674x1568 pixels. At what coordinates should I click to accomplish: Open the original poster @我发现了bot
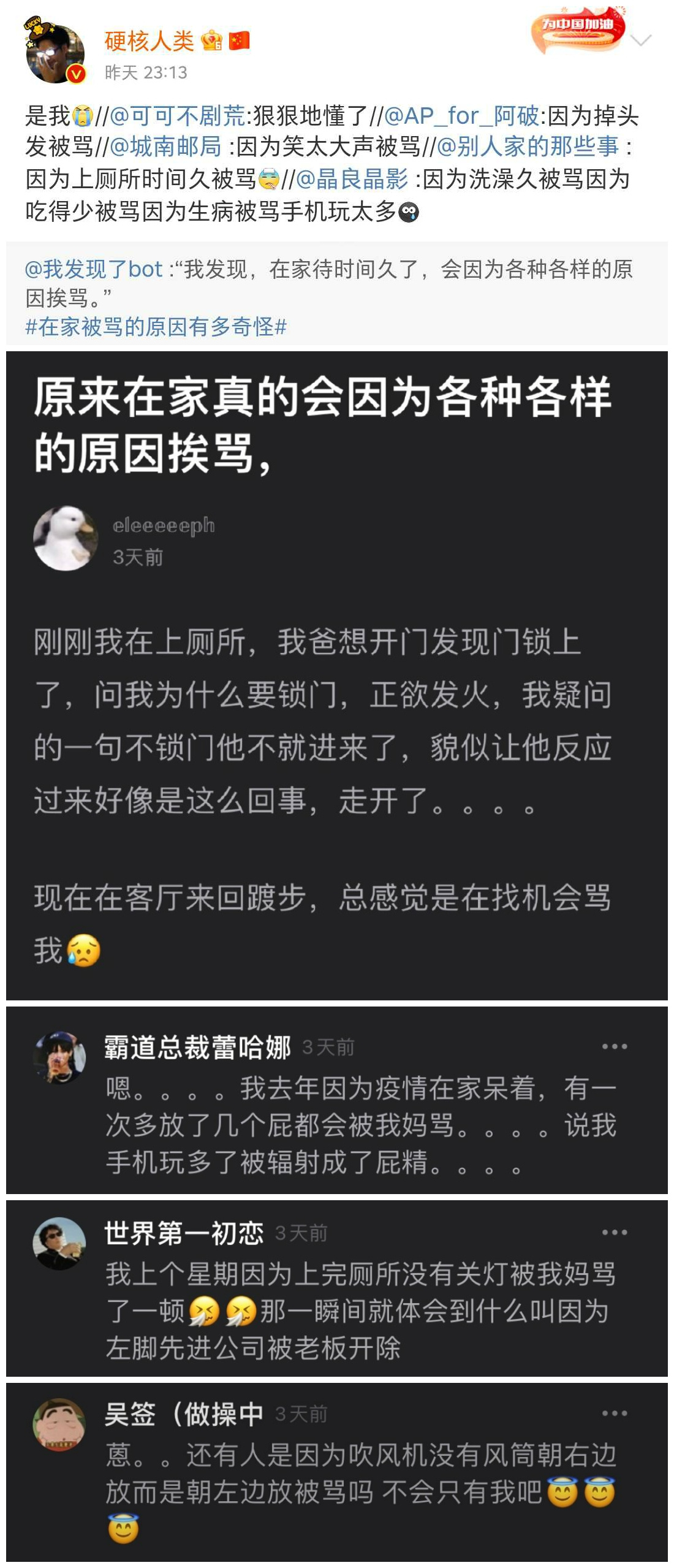(94, 269)
